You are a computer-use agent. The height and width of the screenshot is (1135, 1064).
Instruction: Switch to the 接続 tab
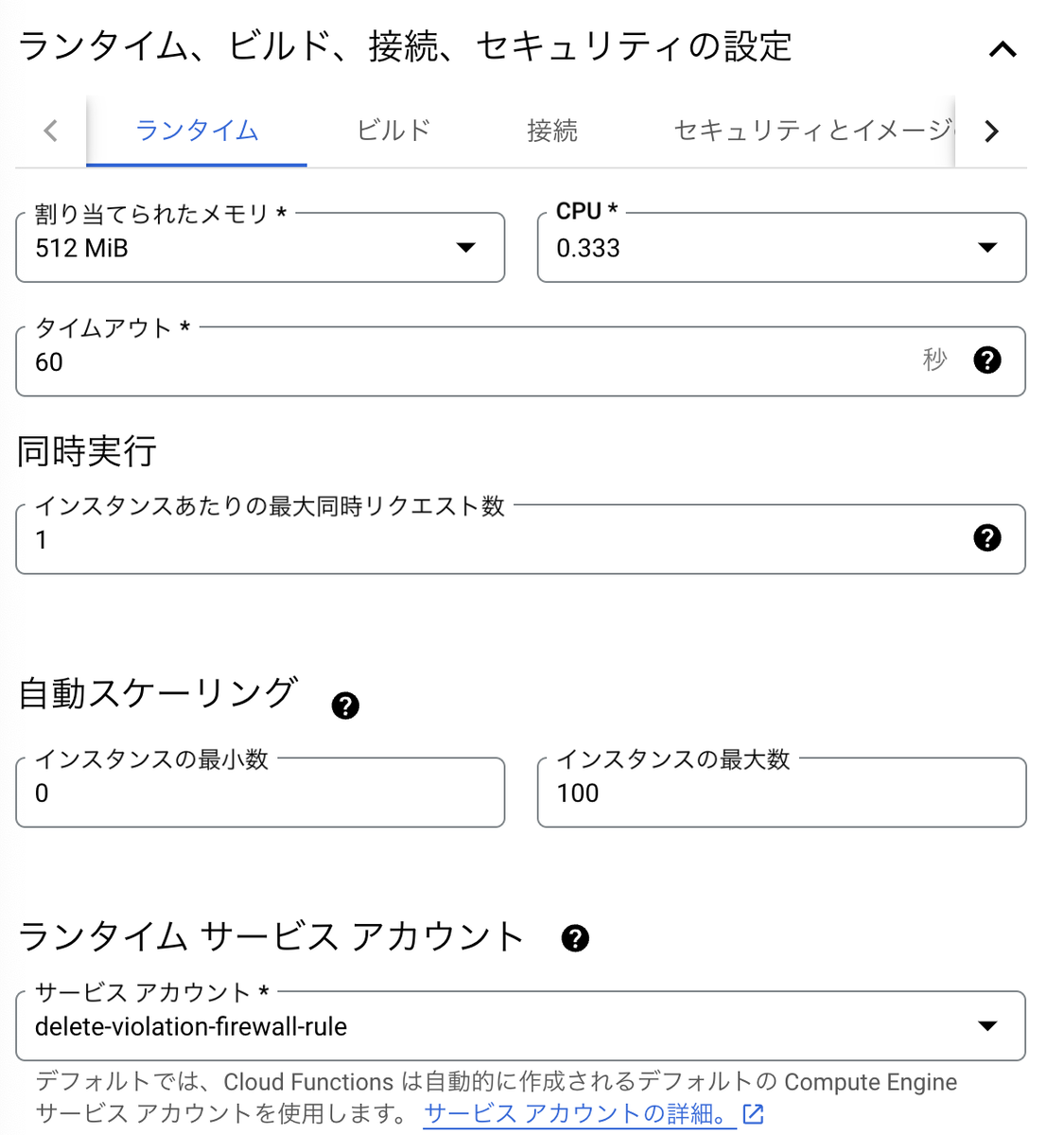click(x=551, y=131)
